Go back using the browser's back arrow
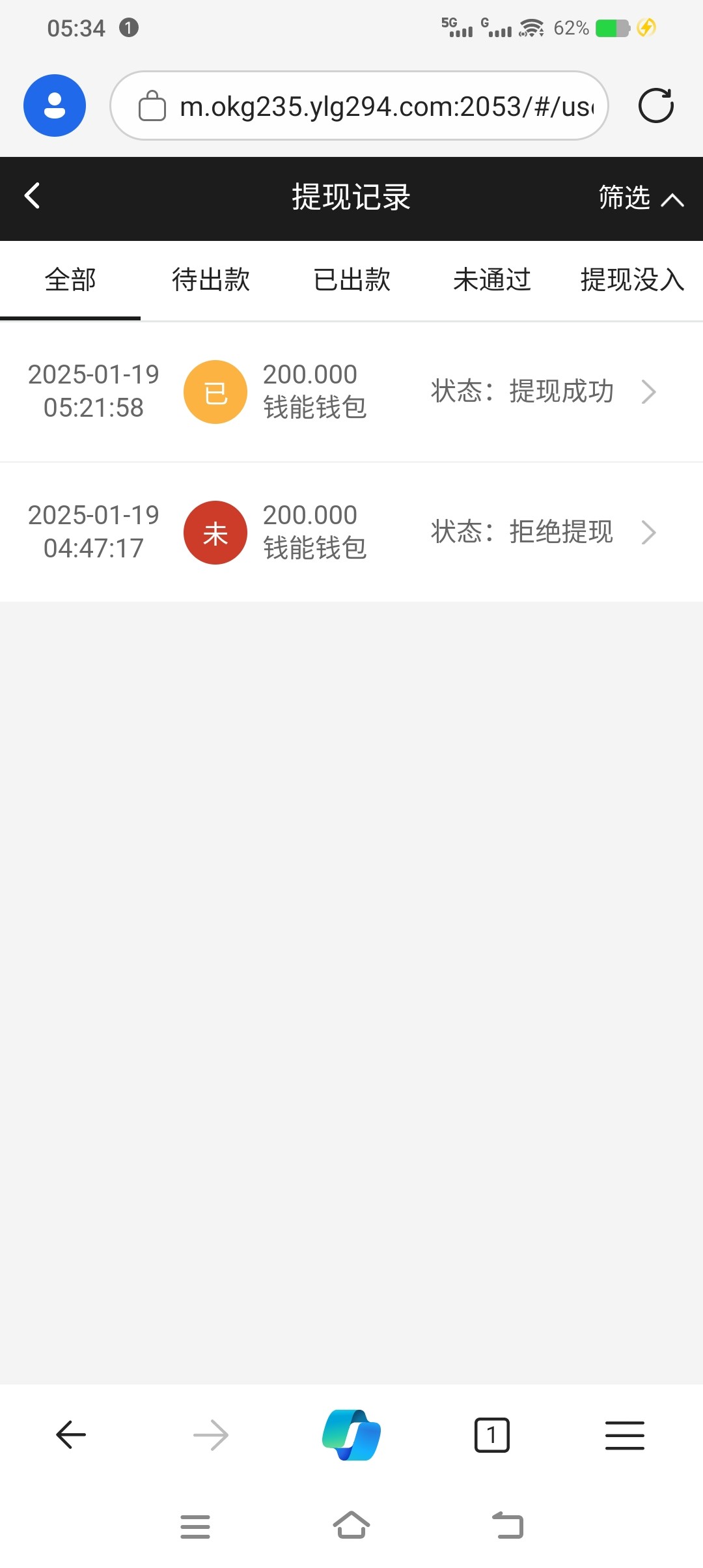 71,1435
